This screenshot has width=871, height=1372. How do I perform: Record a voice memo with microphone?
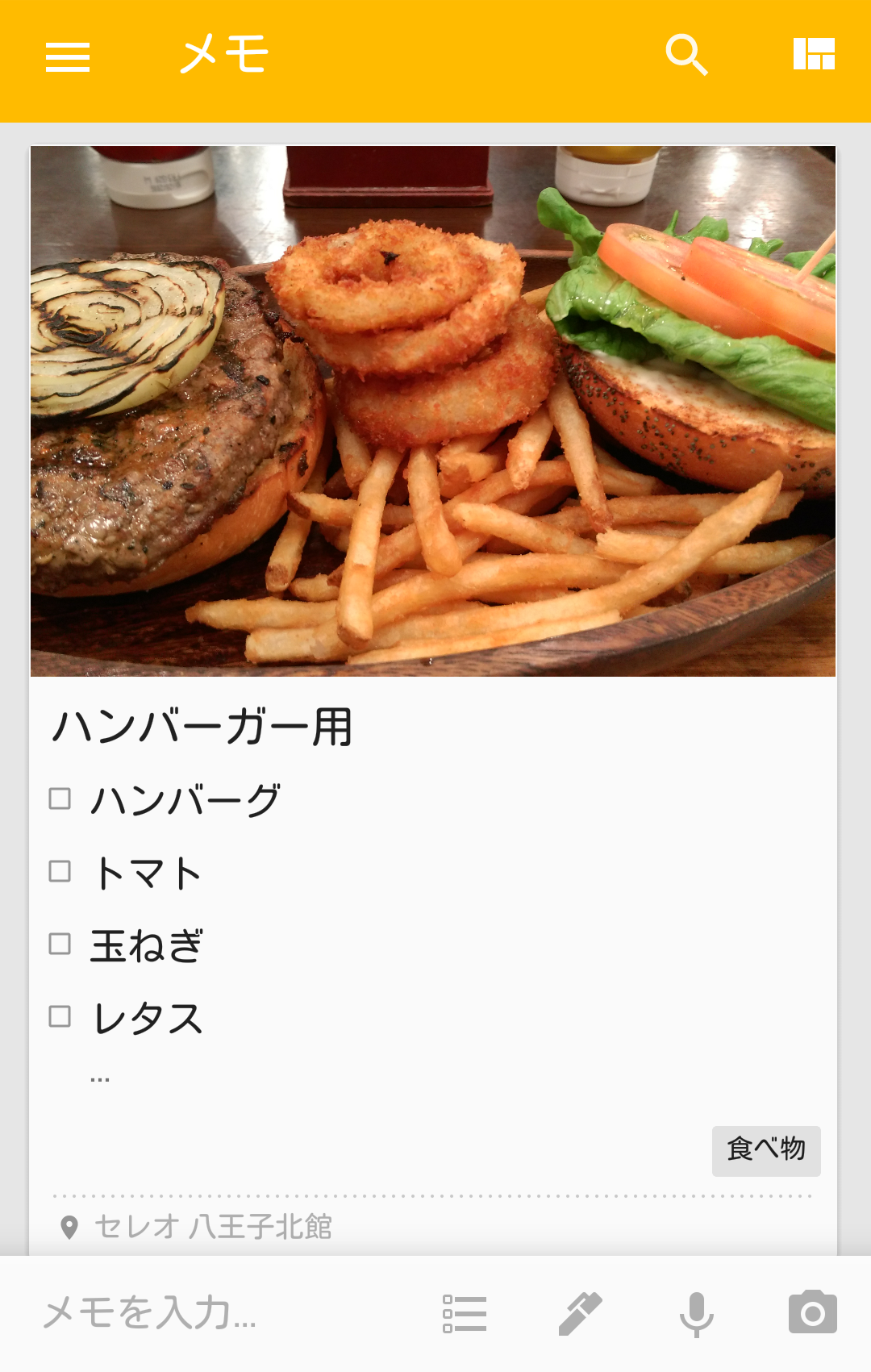697,1314
